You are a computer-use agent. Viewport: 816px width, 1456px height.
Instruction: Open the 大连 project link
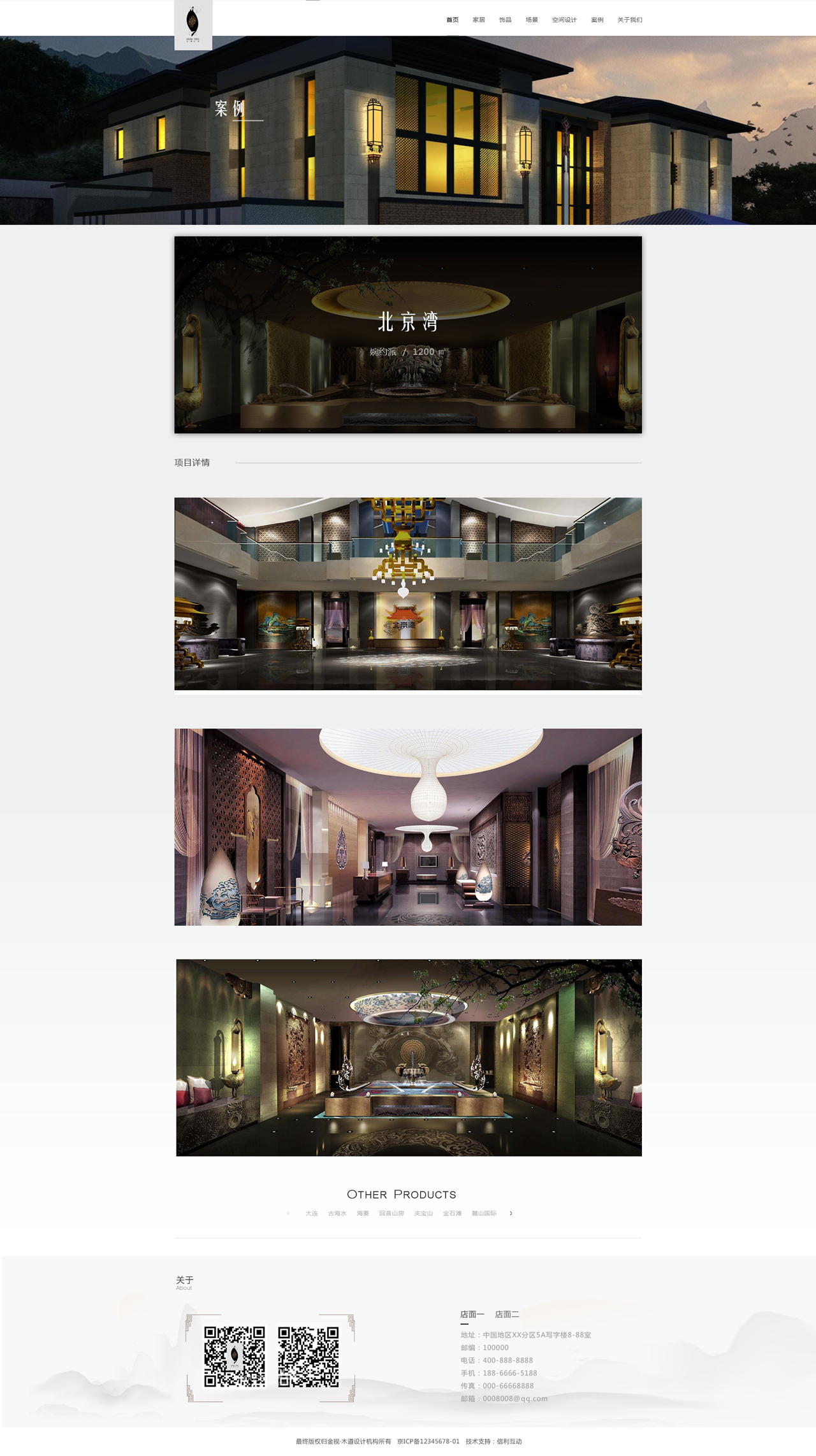click(x=312, y=1213)
